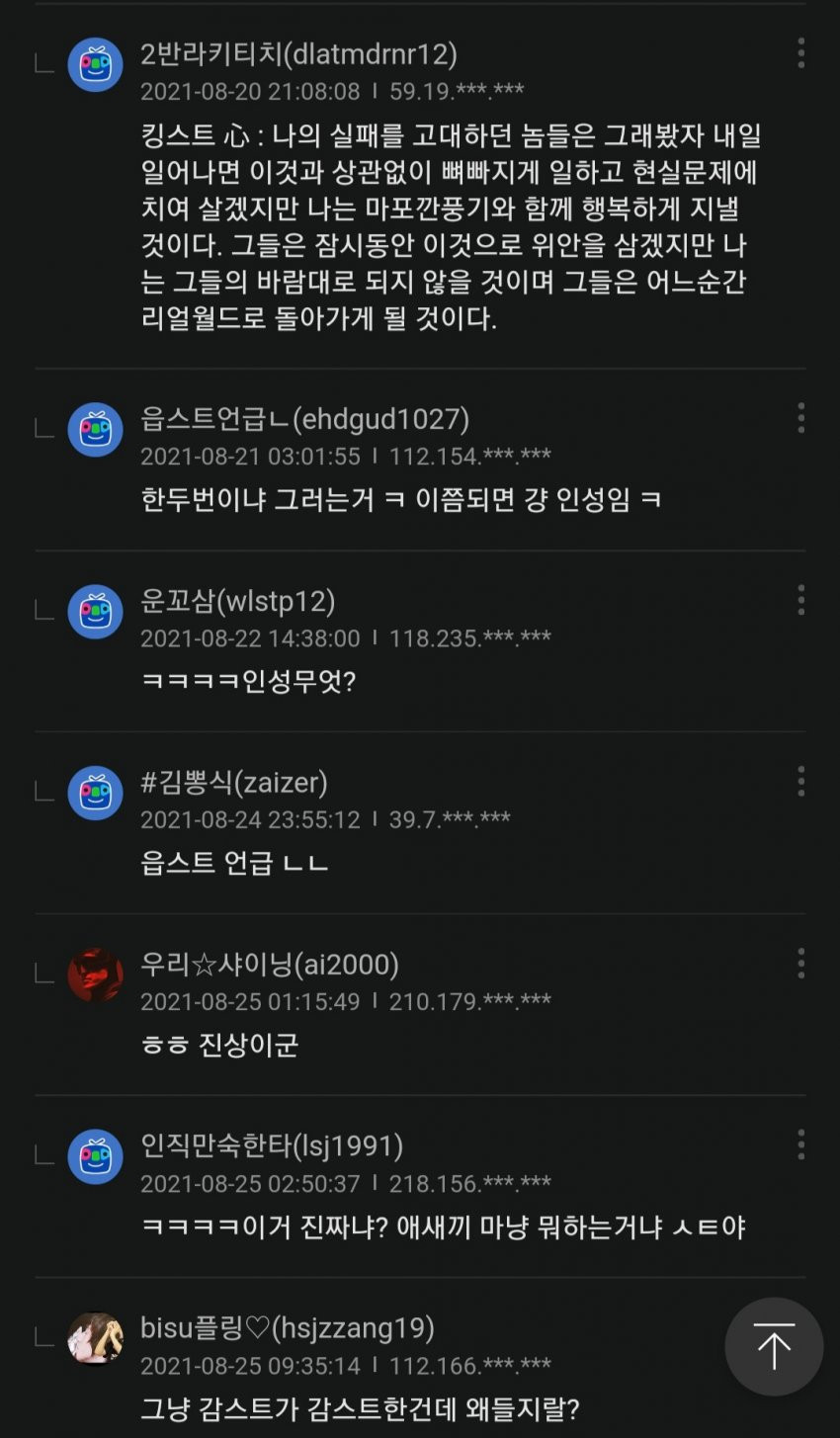This screenshot has height=1438, width=840.
Task: Open bisu플링♡(hsjzzang19) profile avatar
Action: [x=95, y=1338]
